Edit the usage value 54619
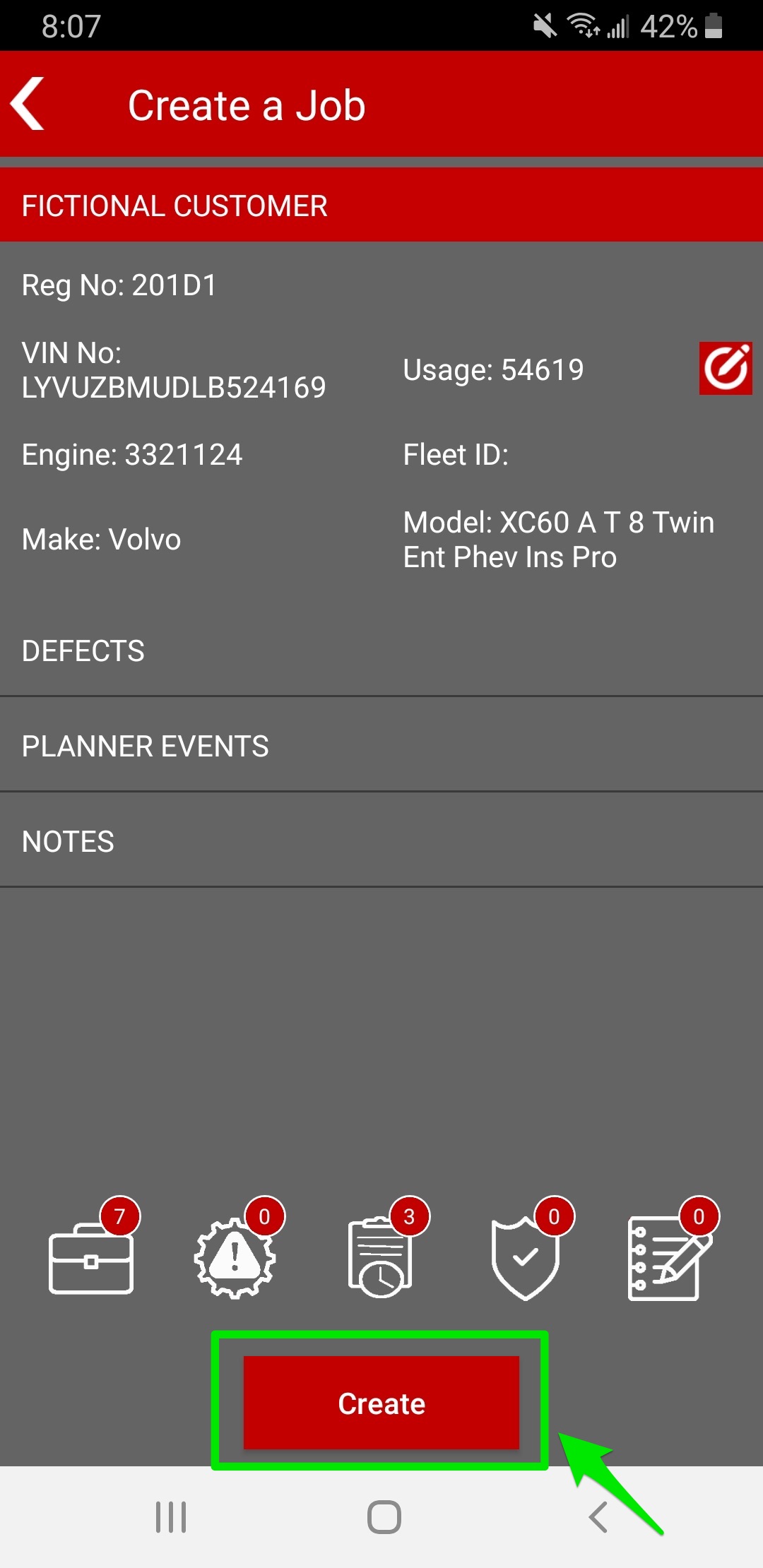Screen dimensions: 763x1568 [x=726, y=368]
